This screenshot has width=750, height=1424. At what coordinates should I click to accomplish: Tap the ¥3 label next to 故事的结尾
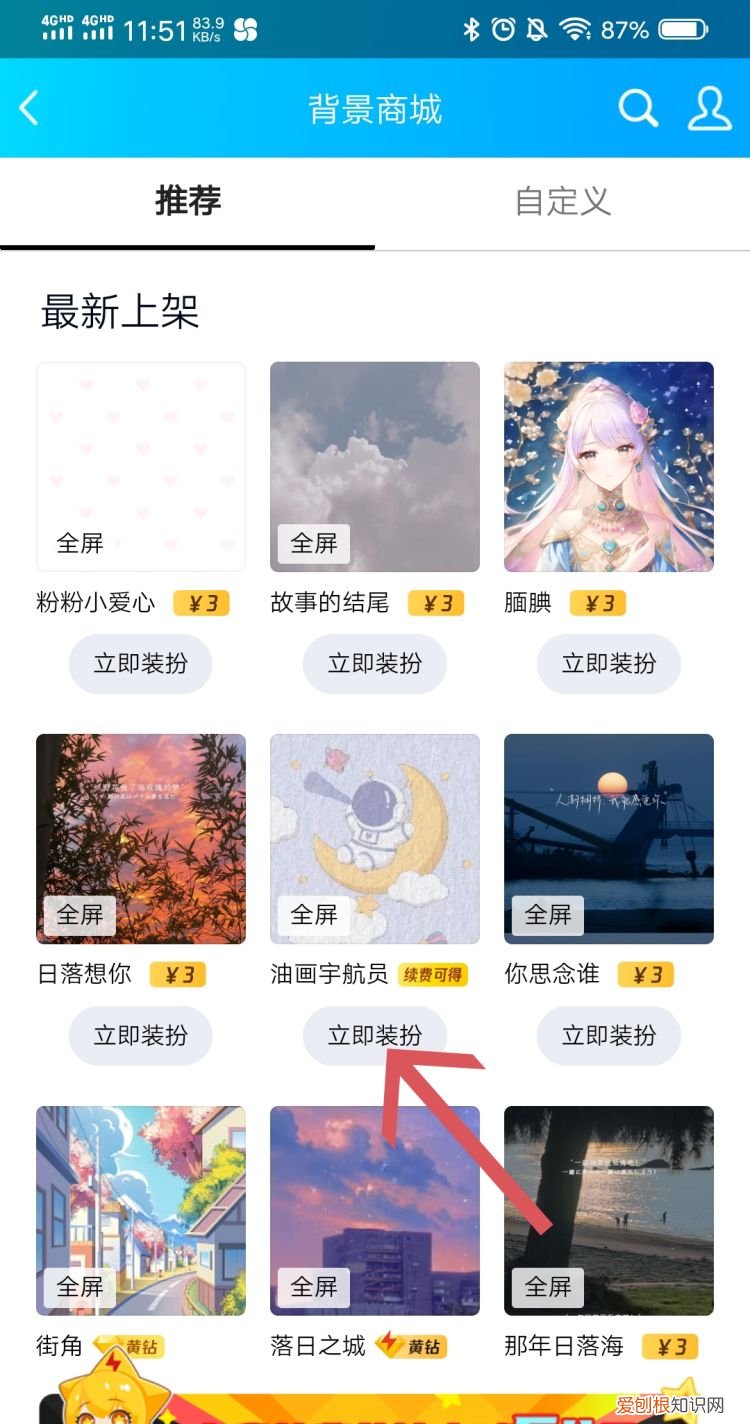click(x=434, y=602)
